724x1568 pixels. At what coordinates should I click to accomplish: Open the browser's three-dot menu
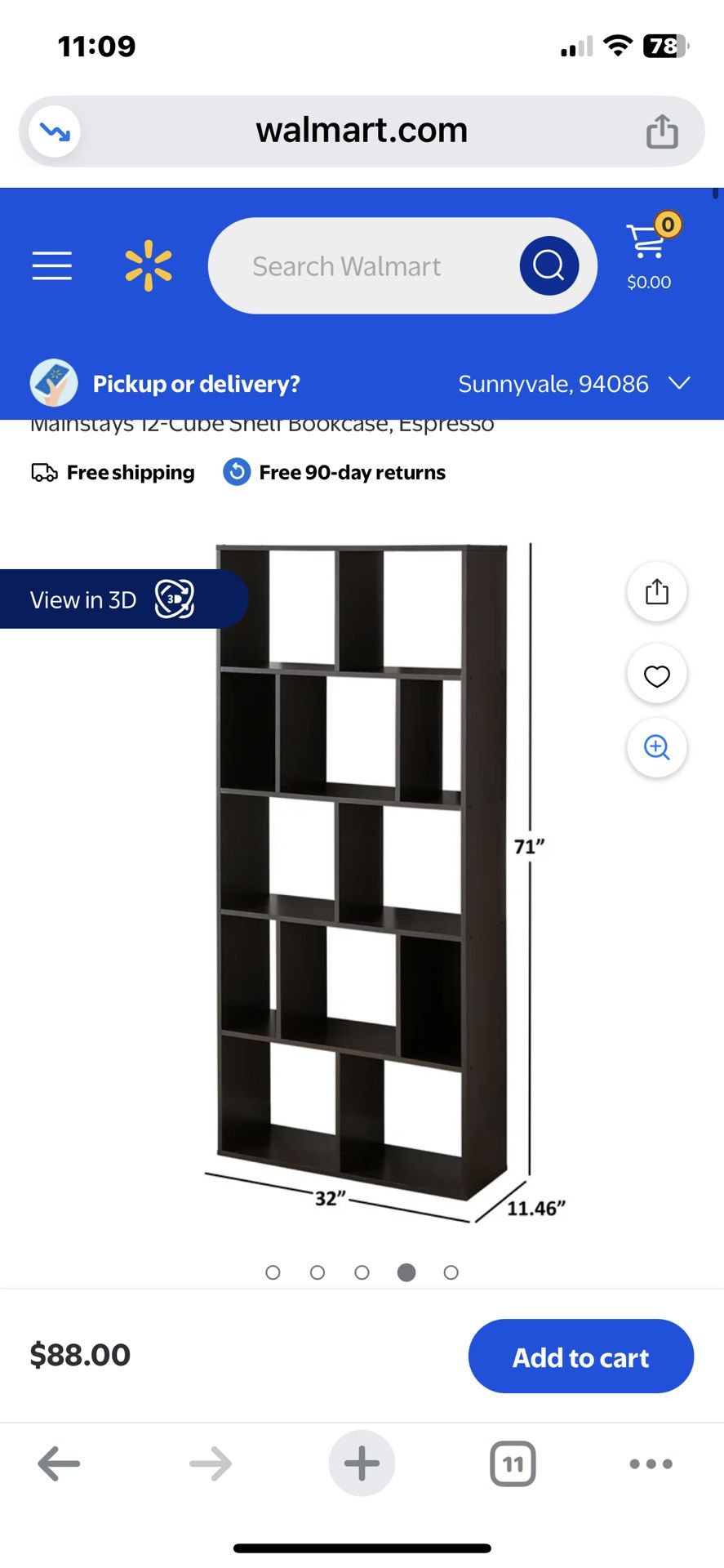tap(651, 1463)
